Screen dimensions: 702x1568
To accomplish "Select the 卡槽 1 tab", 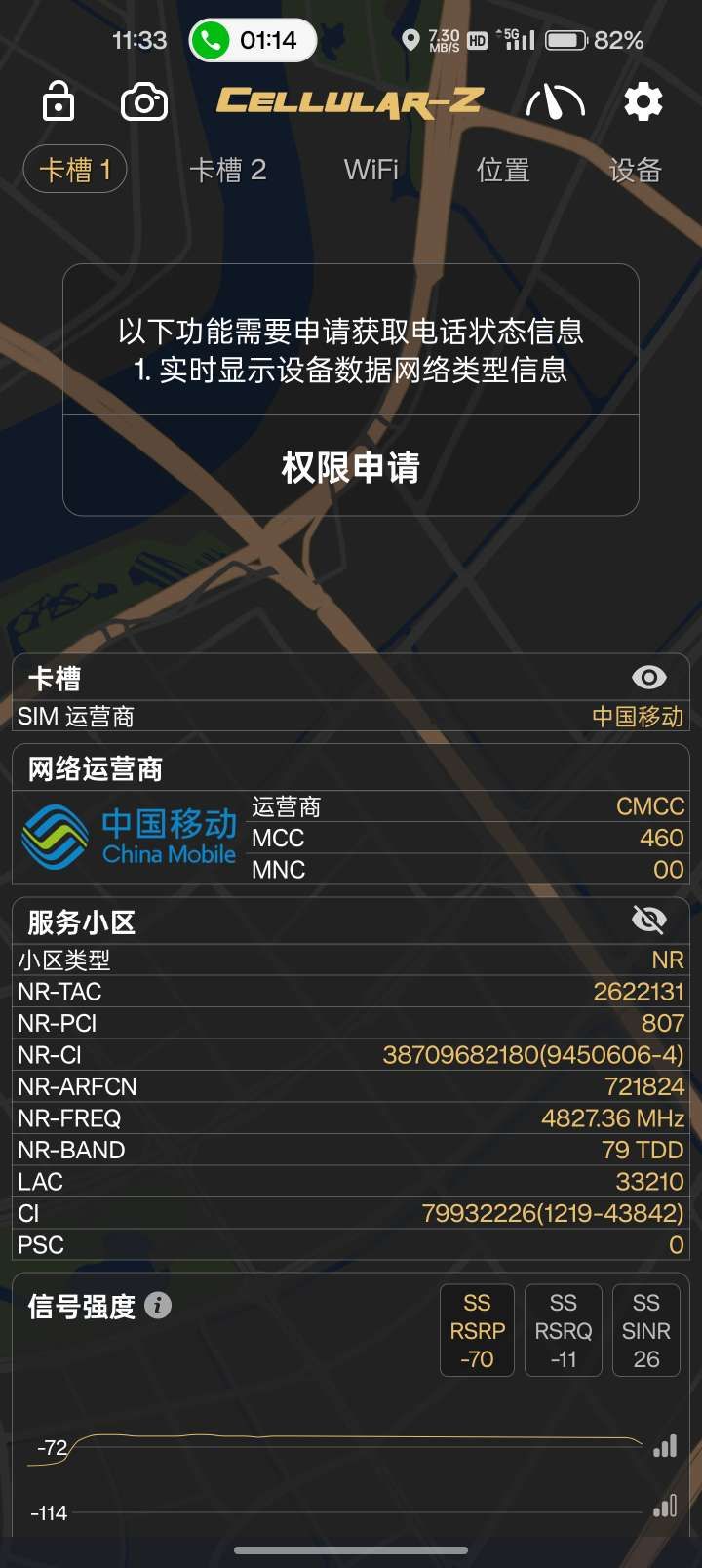I will (x=75, y=170).
